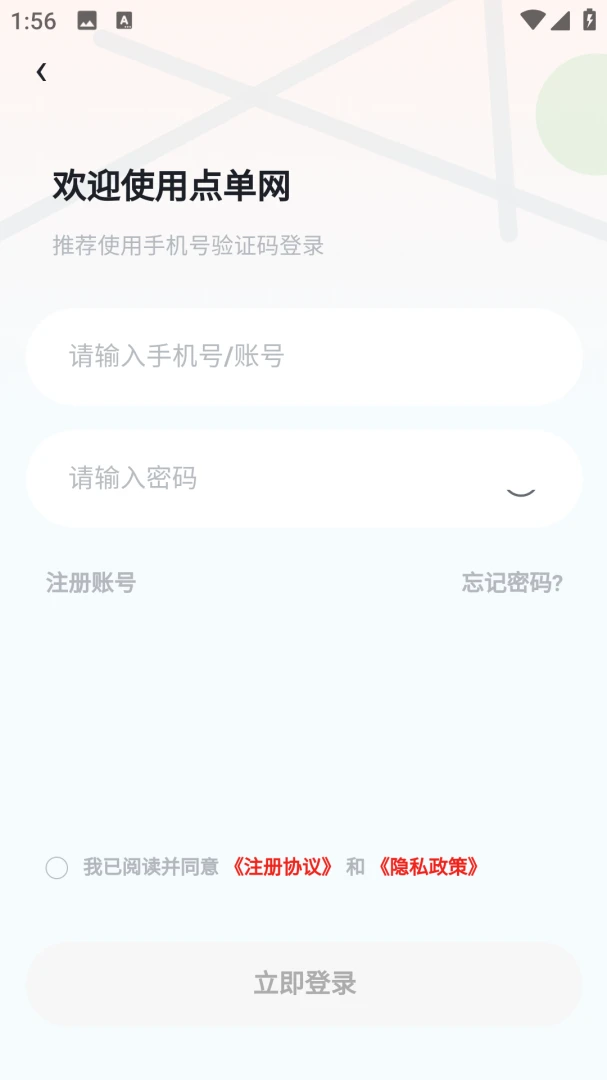The image size is (607, 1080).
Task: Toggle password visibility eye icon
Action: click(x=521, y=492)
